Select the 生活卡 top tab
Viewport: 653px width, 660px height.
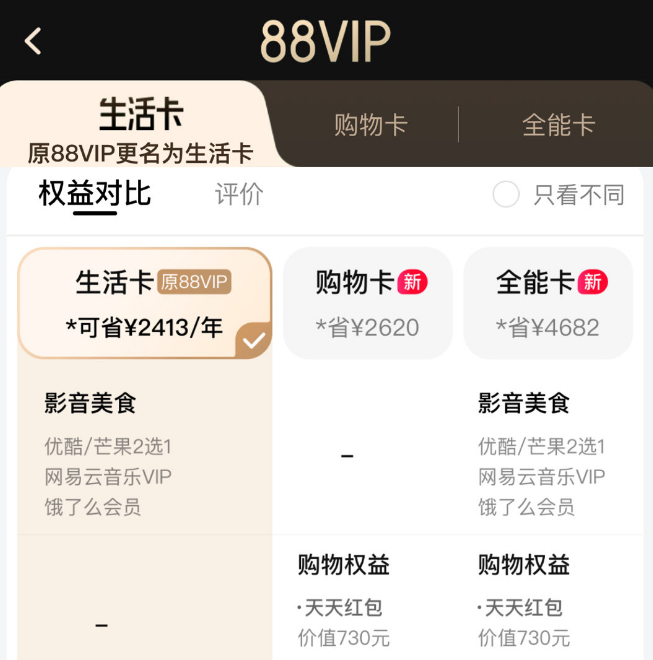pyautogui.click(x=140, y=125)
